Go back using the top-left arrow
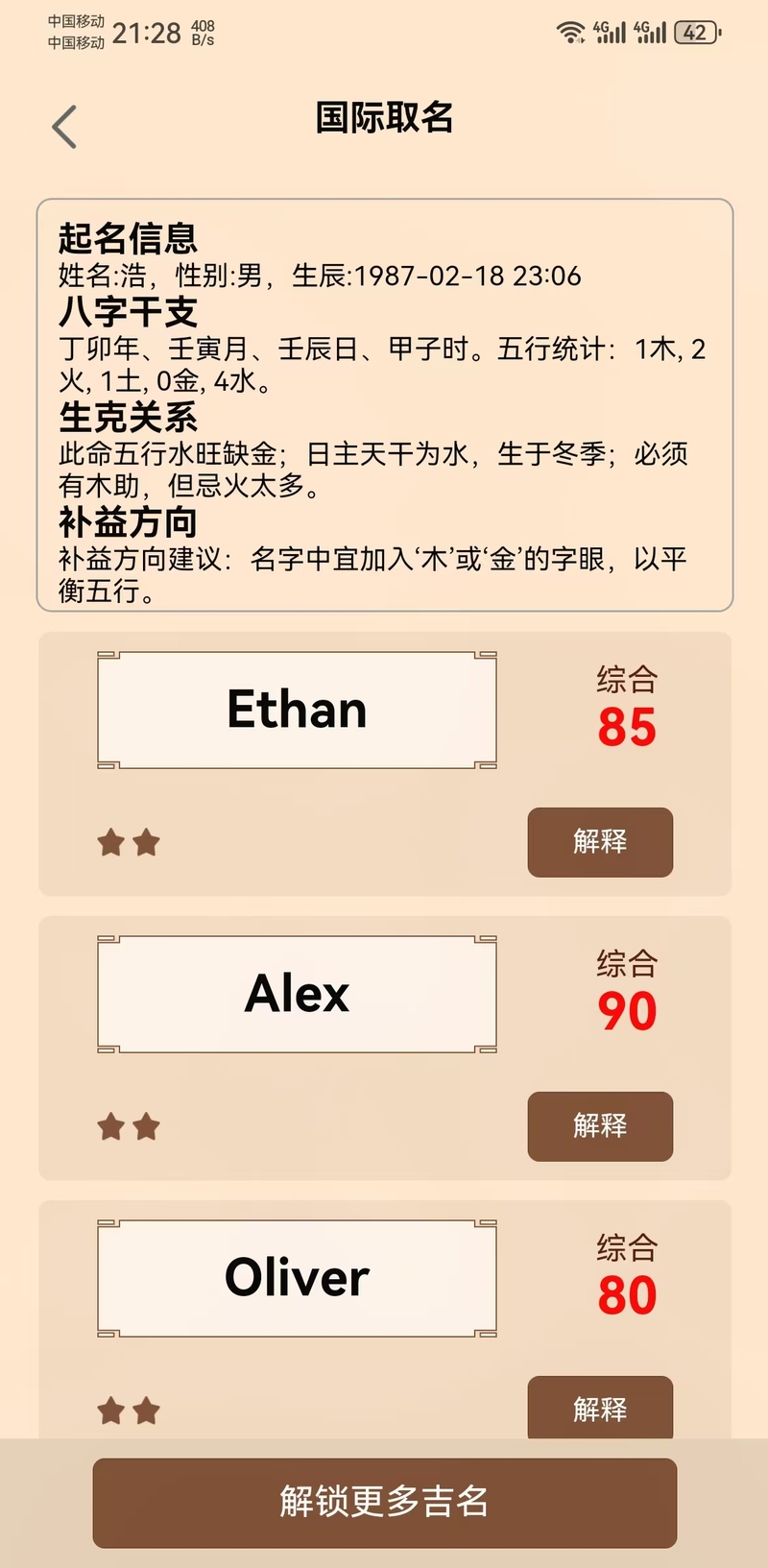 (64, 127)
